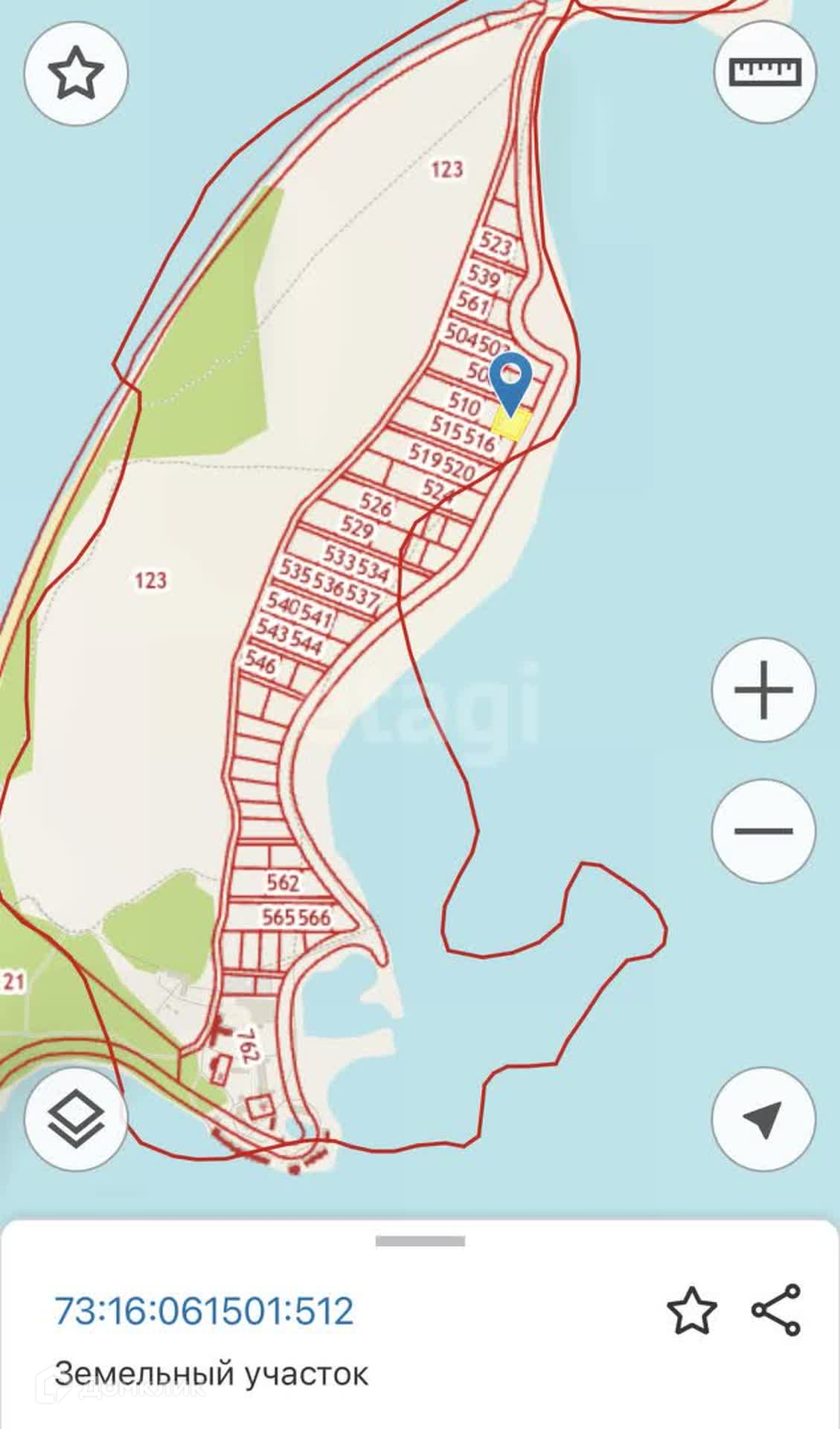The height and width of the screenshot is (1429, 840).
Task: Share the land parcel info
Action: (x=777, y=1310)
